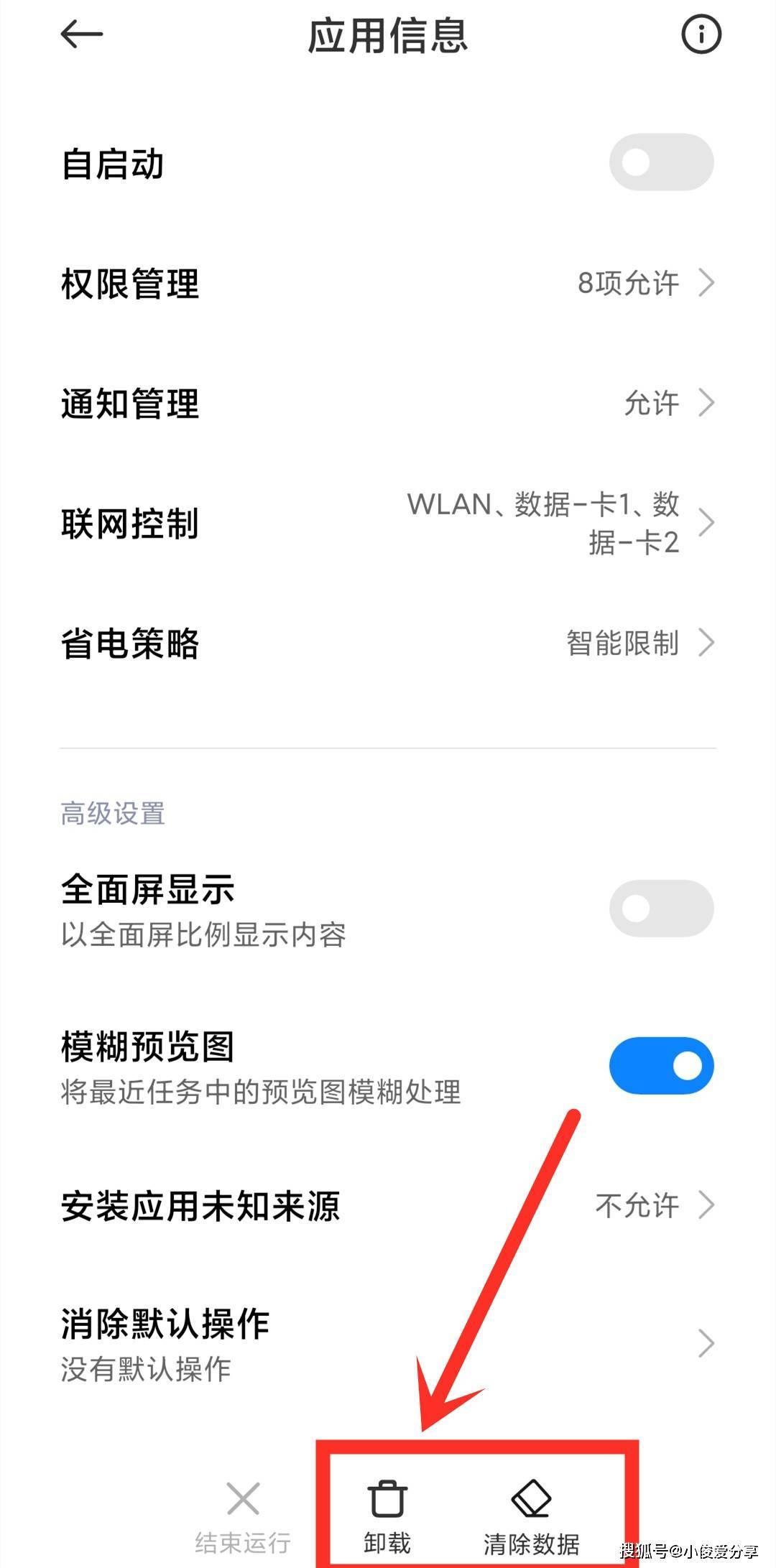Open 省电策略 settings
Viewport: 776px width, 1568px height.
(x=388, y=643)
